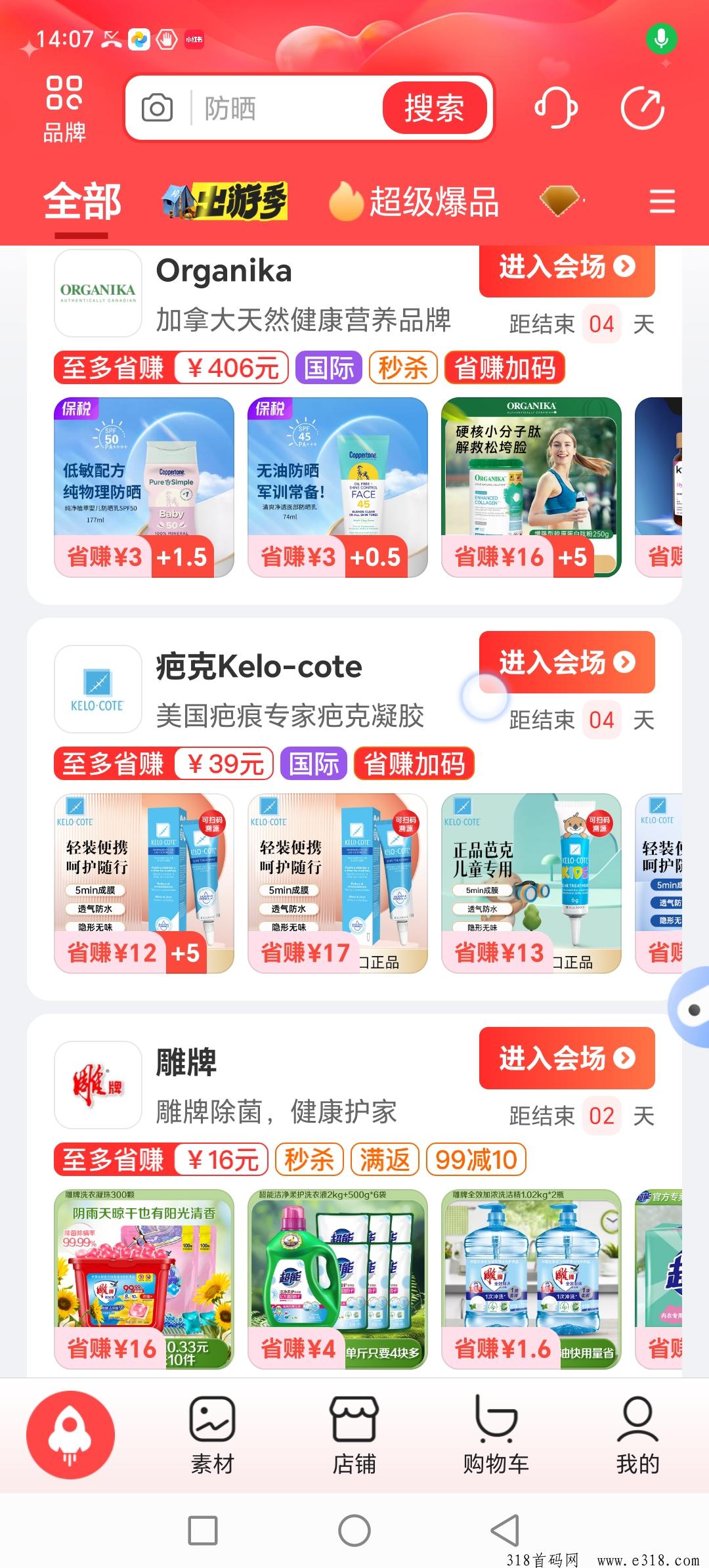Switch to the 超级爆品 tab

pos(414,201)
